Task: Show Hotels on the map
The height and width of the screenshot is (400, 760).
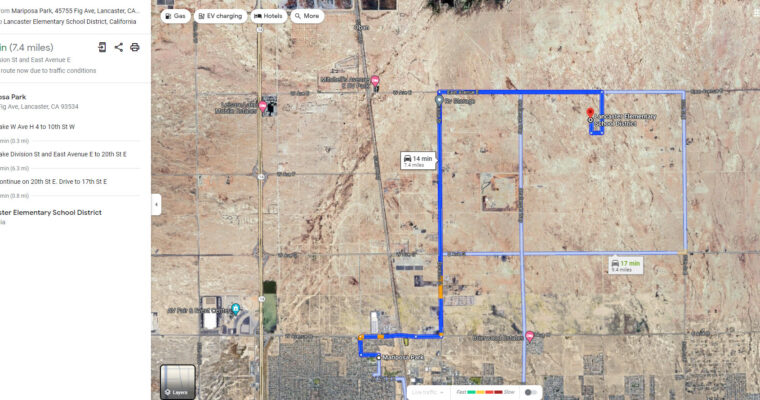Action: point(268,16)
